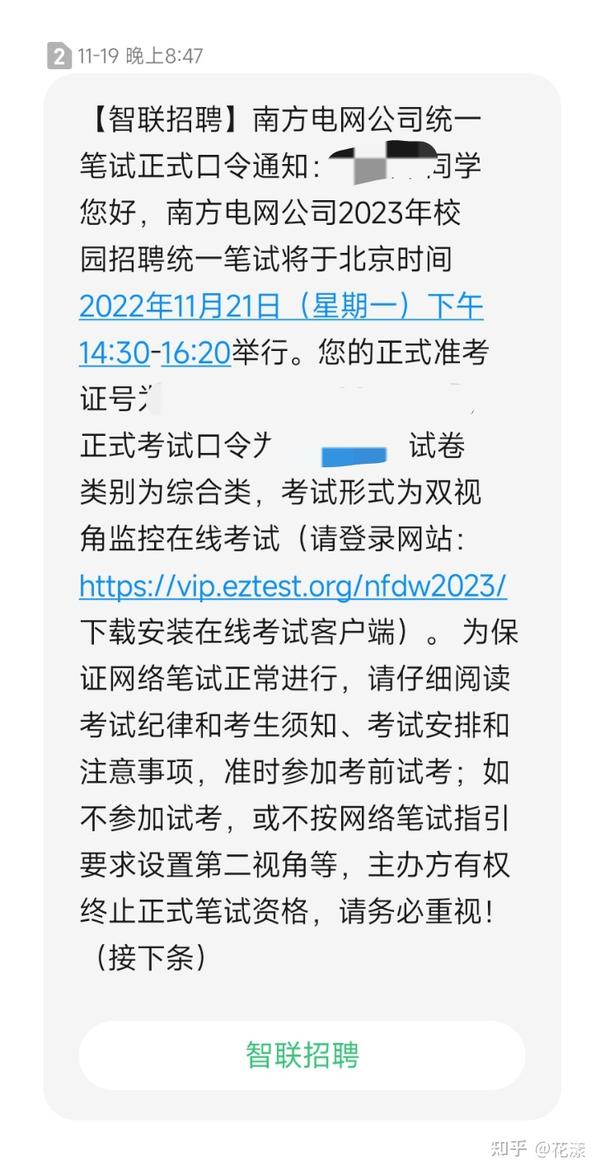This screenshot has width=600, height=1174.
Task: Tap the 14:30 time link
Action: 114,353
